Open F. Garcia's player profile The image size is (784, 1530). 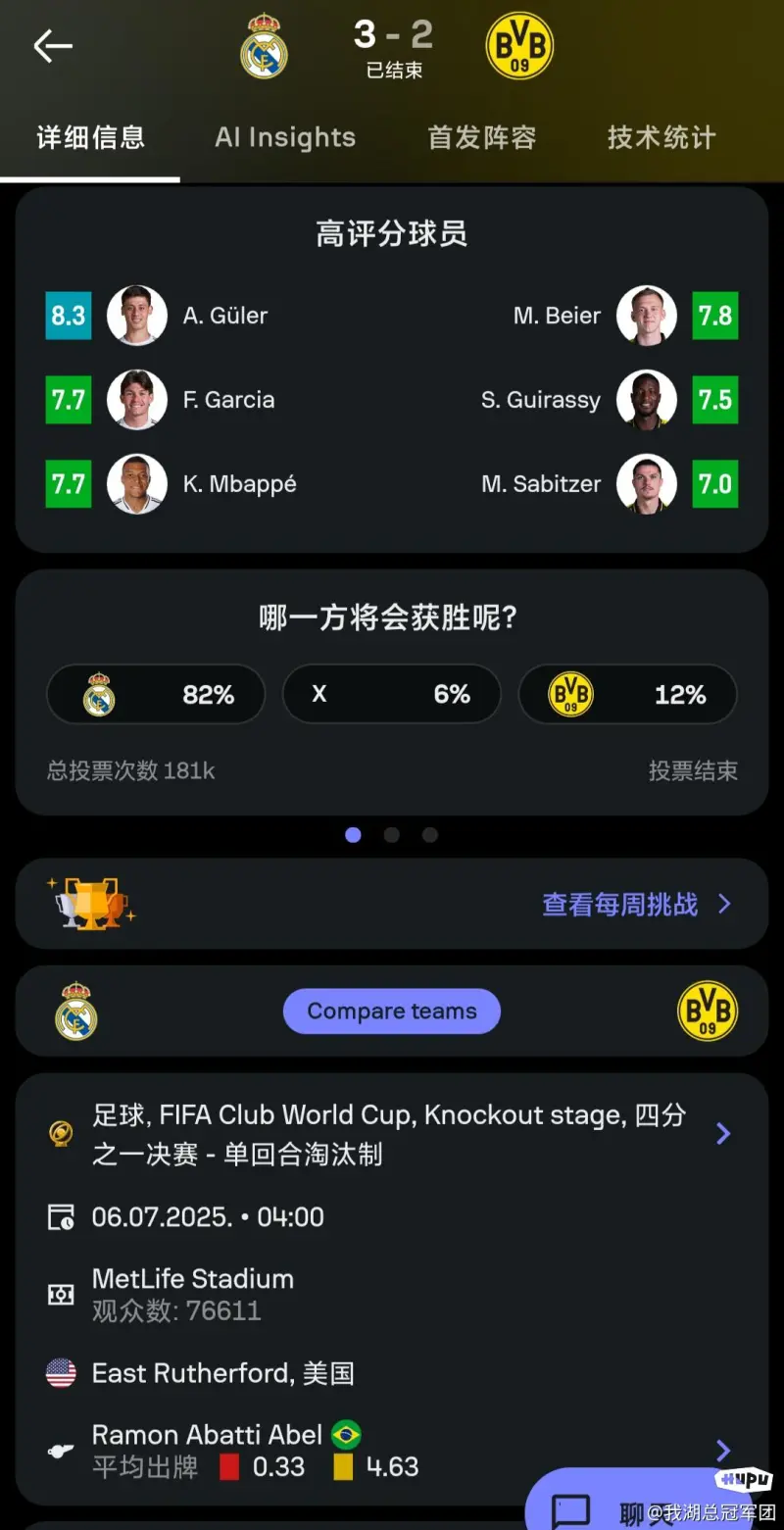coord(227,400)
